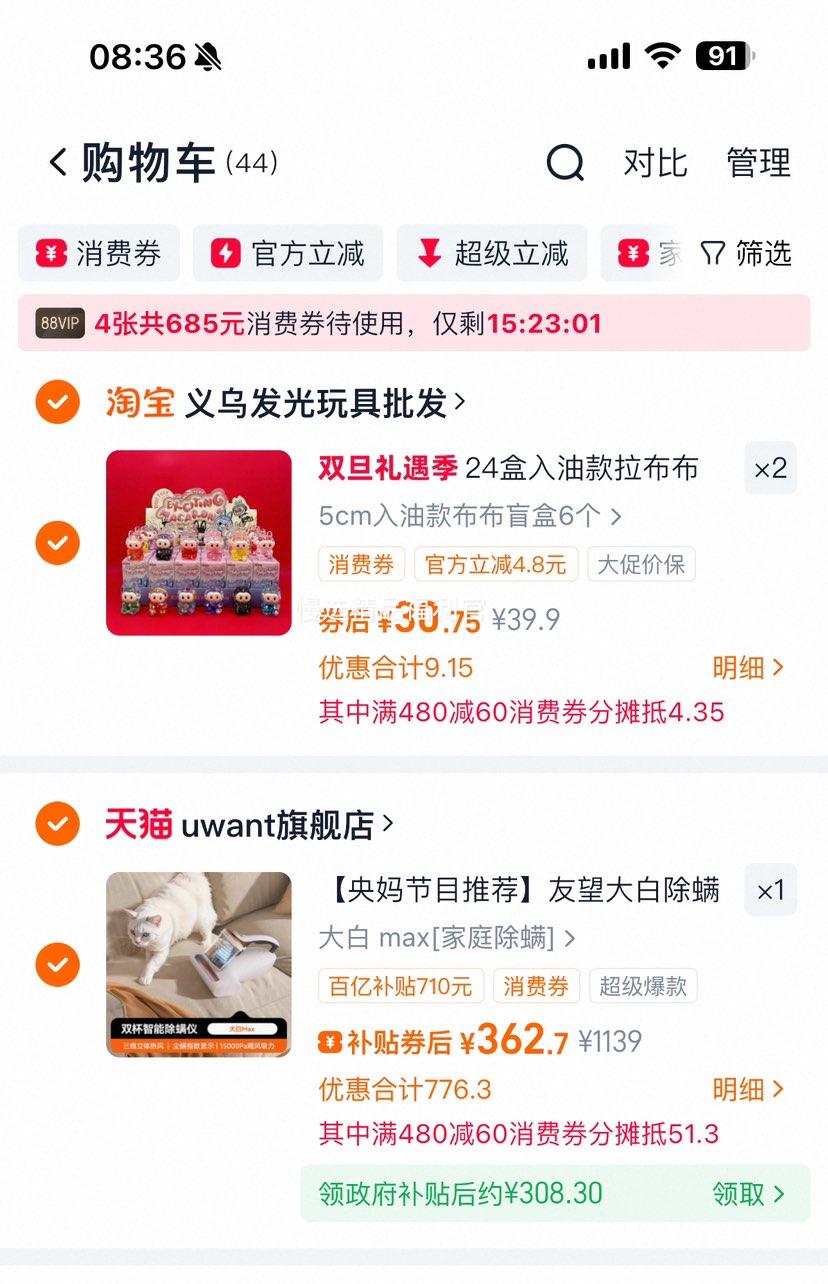The width and height of the screenshot is (828, 1284).
Task: Tap the 天猫 logo beside uwant旗舰店
Action: 138,824
